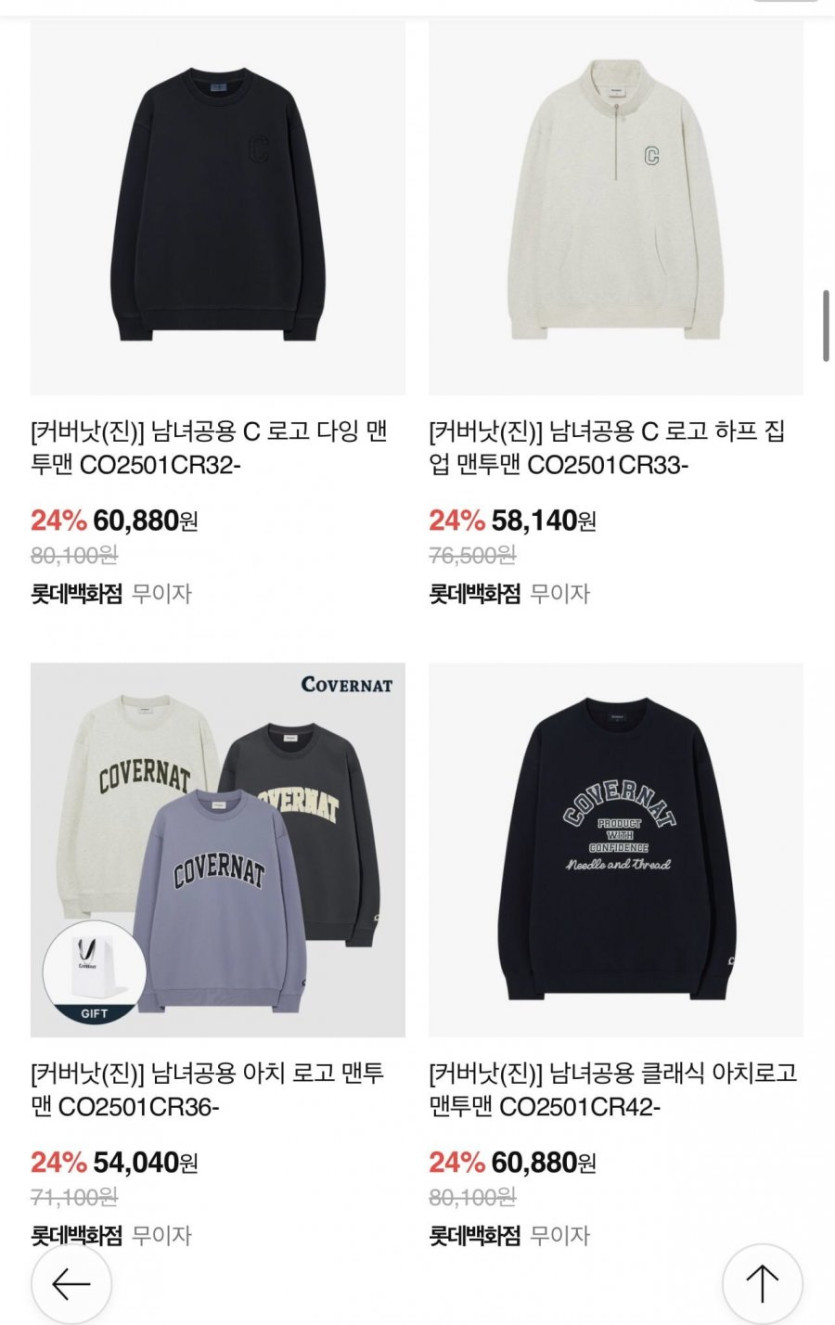Jump to top with the up arrow
The width and height of the screenshot is (835, 1325).
(762, 1283)
